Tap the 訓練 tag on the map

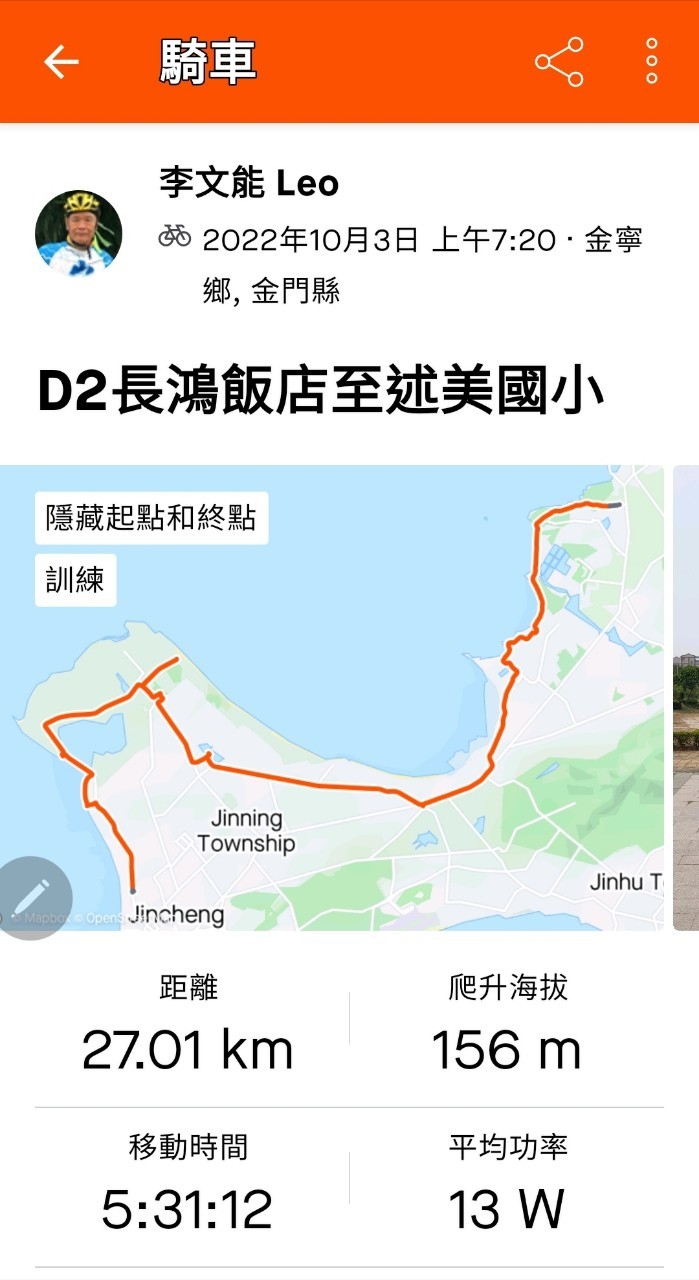coord(76,580)
